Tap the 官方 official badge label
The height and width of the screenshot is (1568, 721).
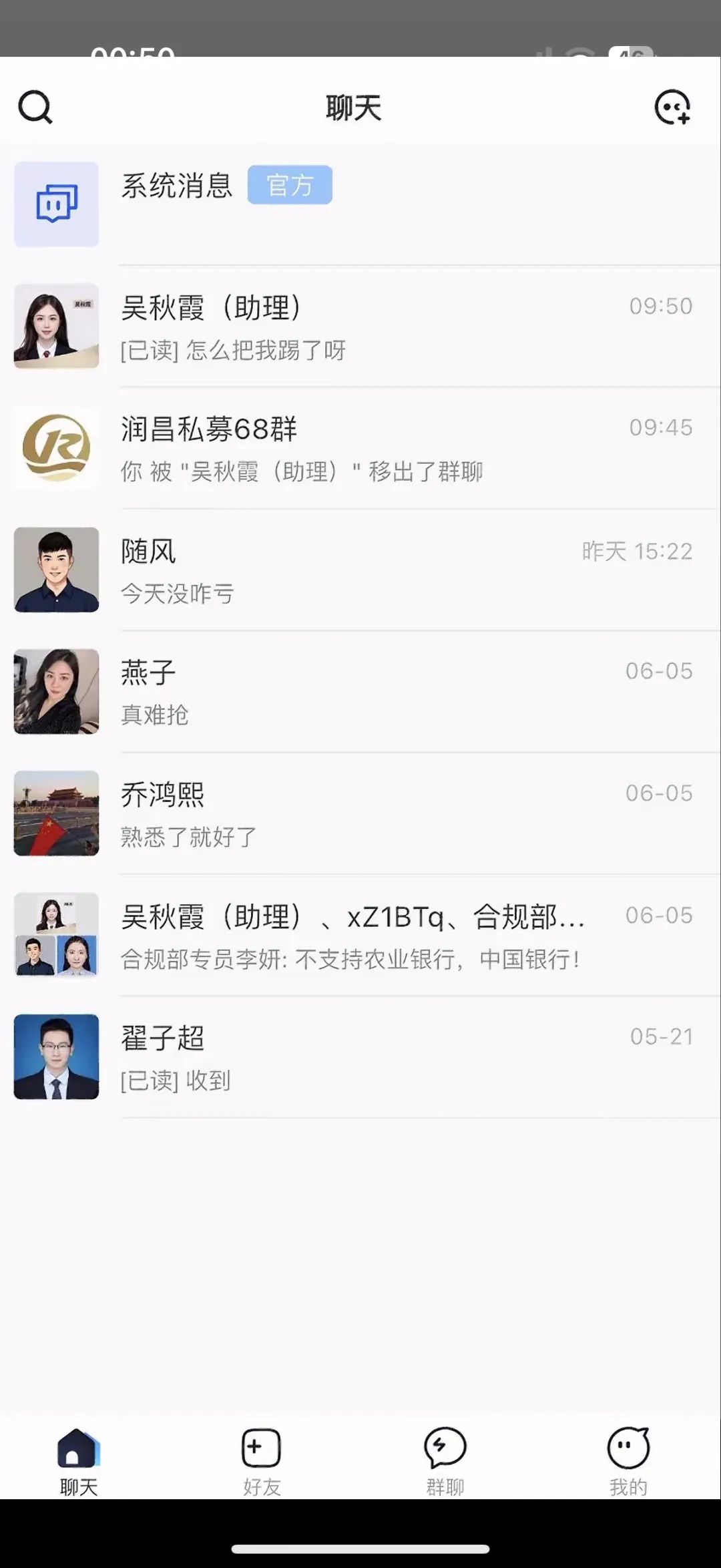click(x=290, y=185)
